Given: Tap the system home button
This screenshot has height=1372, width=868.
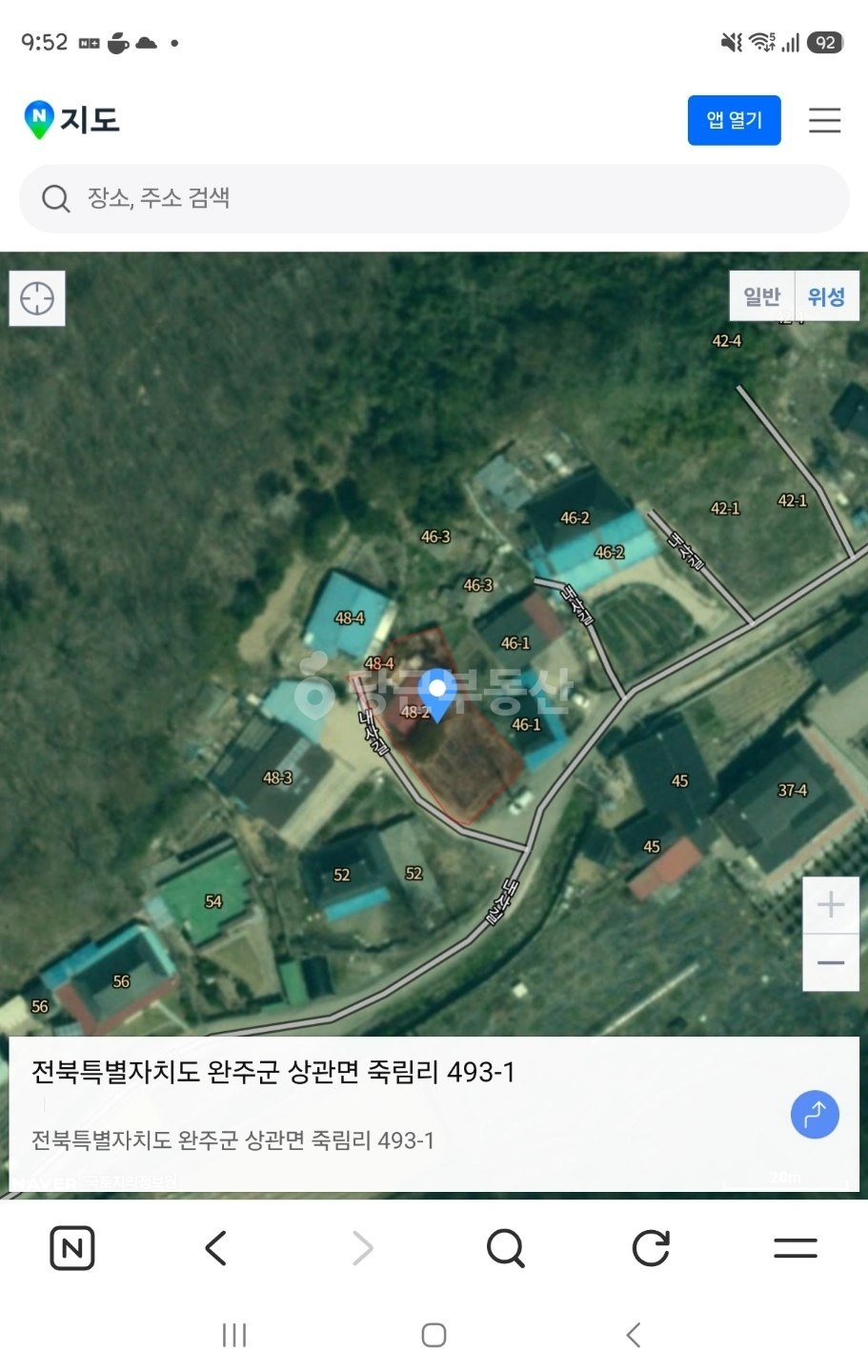Looking at the screenshot, I should [434, 1335].
